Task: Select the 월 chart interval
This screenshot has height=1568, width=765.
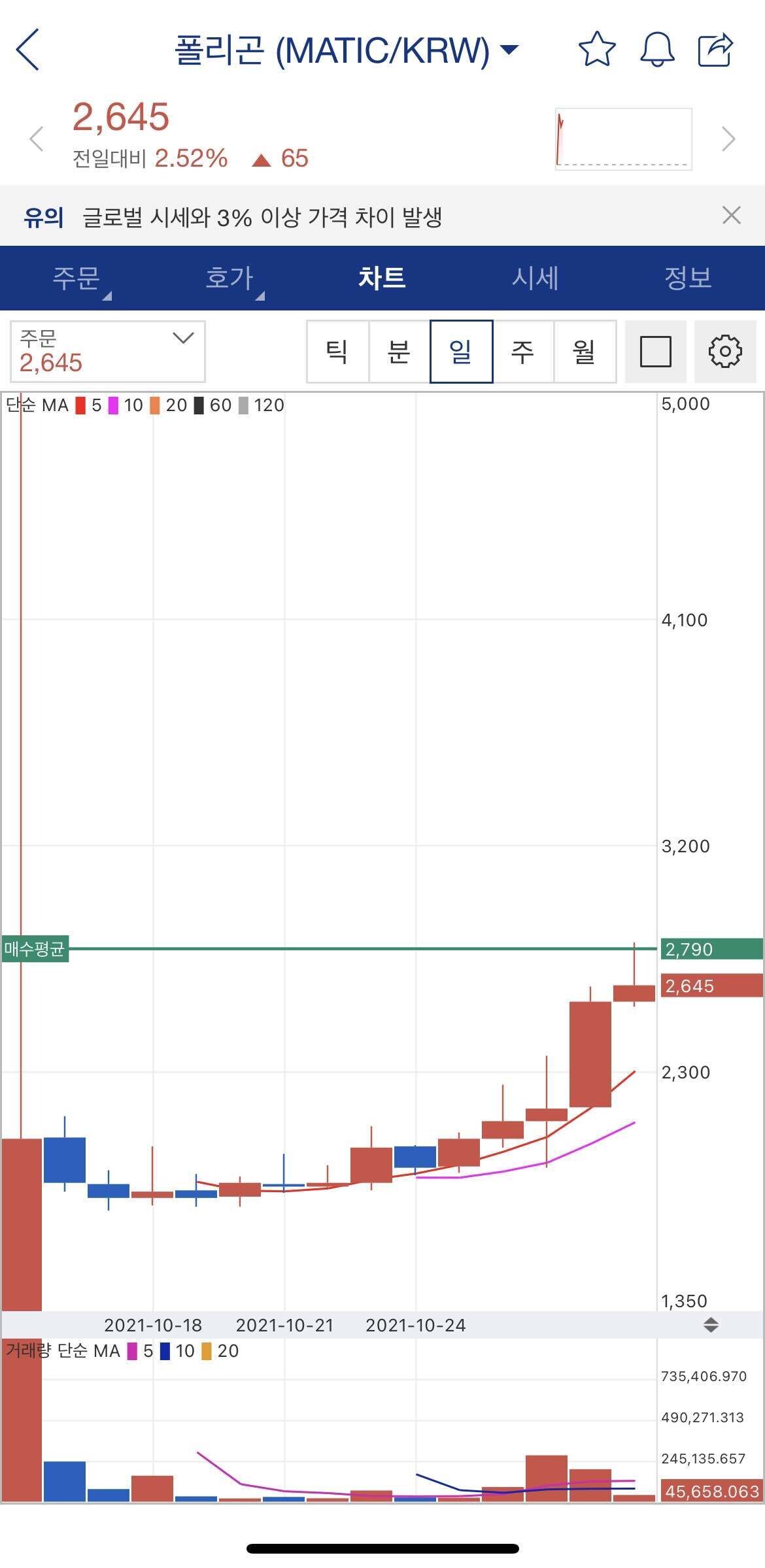Action: pyautogui.click(x=585, y=352)
